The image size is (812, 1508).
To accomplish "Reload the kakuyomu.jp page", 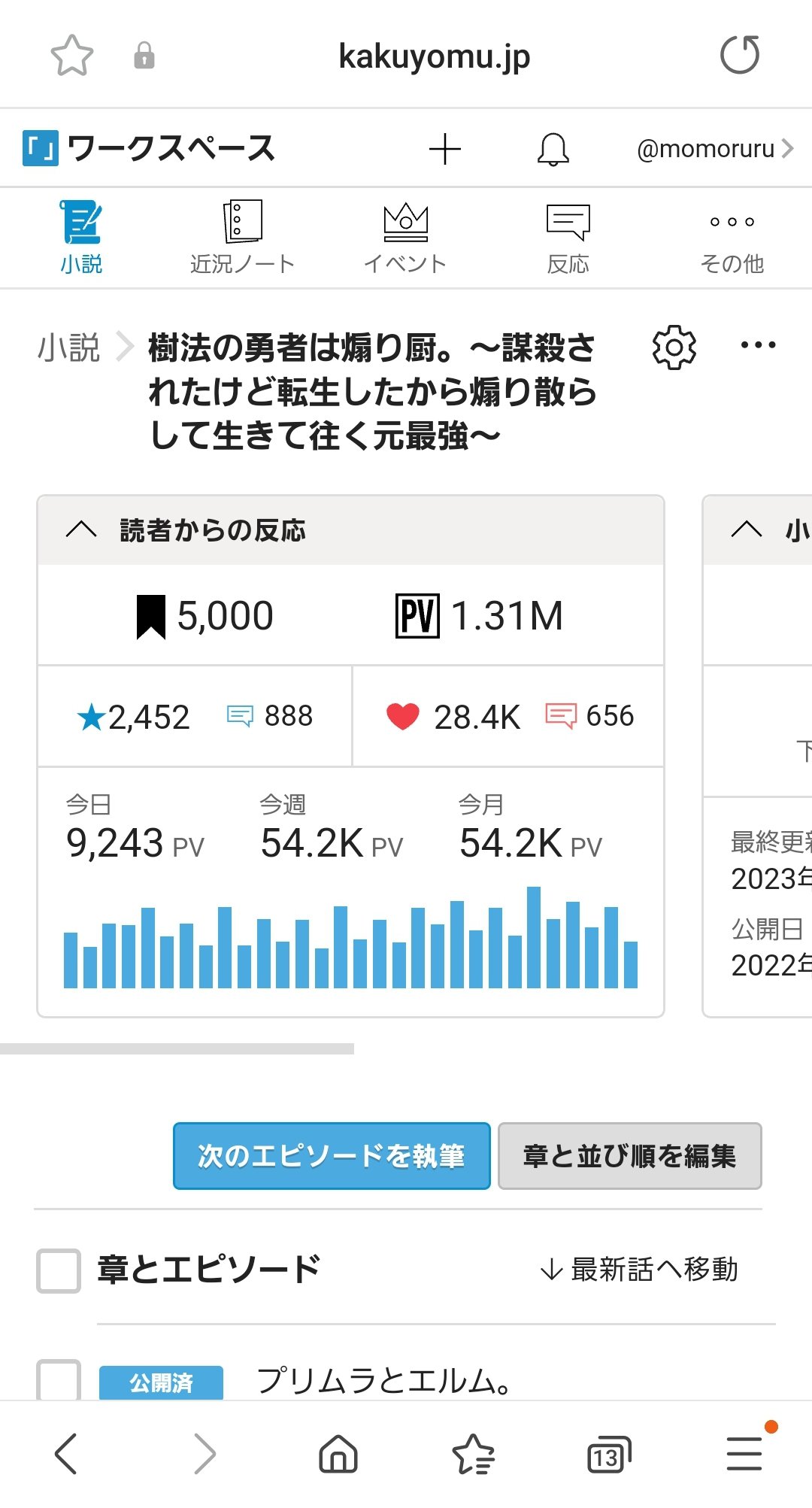I will pyautogui.click(x=740, y=56).
